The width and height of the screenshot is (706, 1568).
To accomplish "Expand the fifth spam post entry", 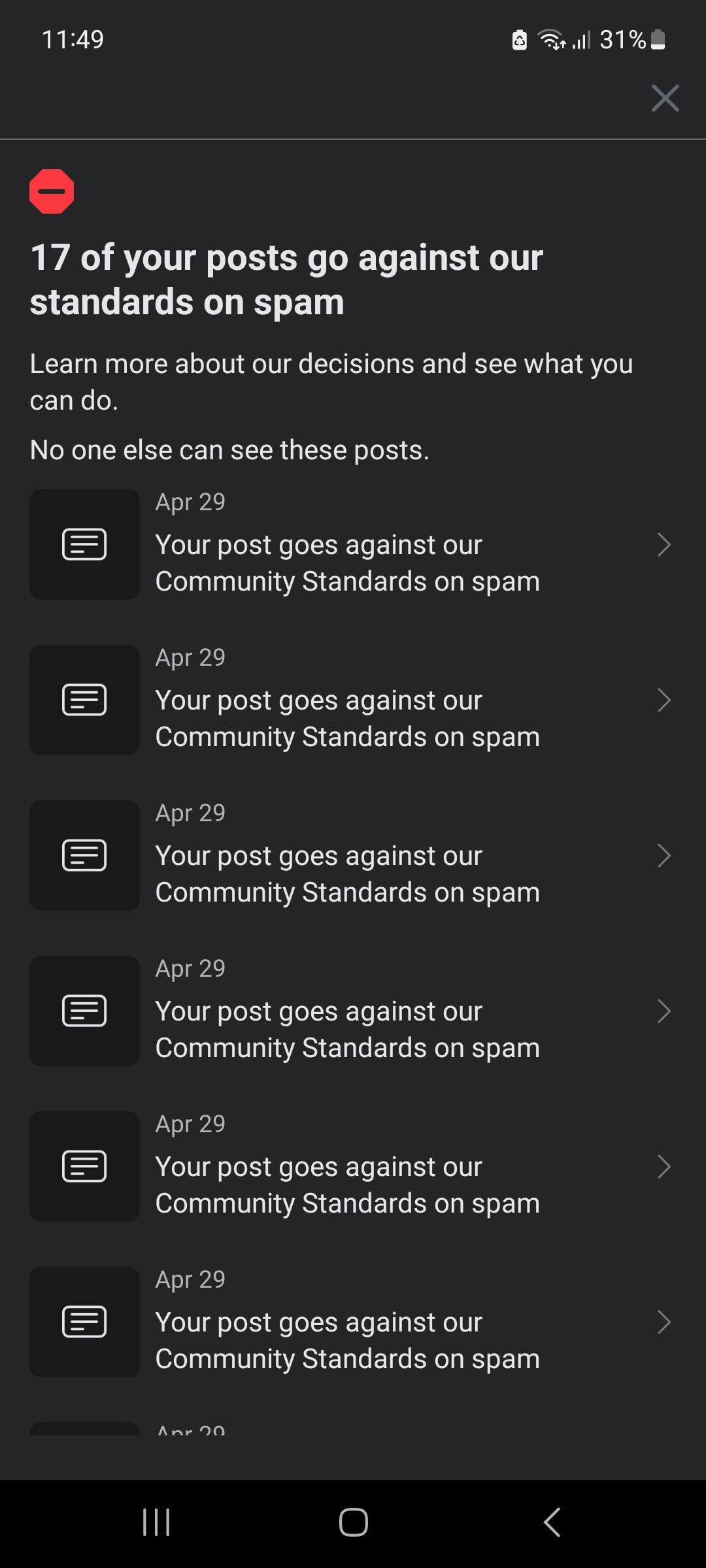I will pos(664,1166).
